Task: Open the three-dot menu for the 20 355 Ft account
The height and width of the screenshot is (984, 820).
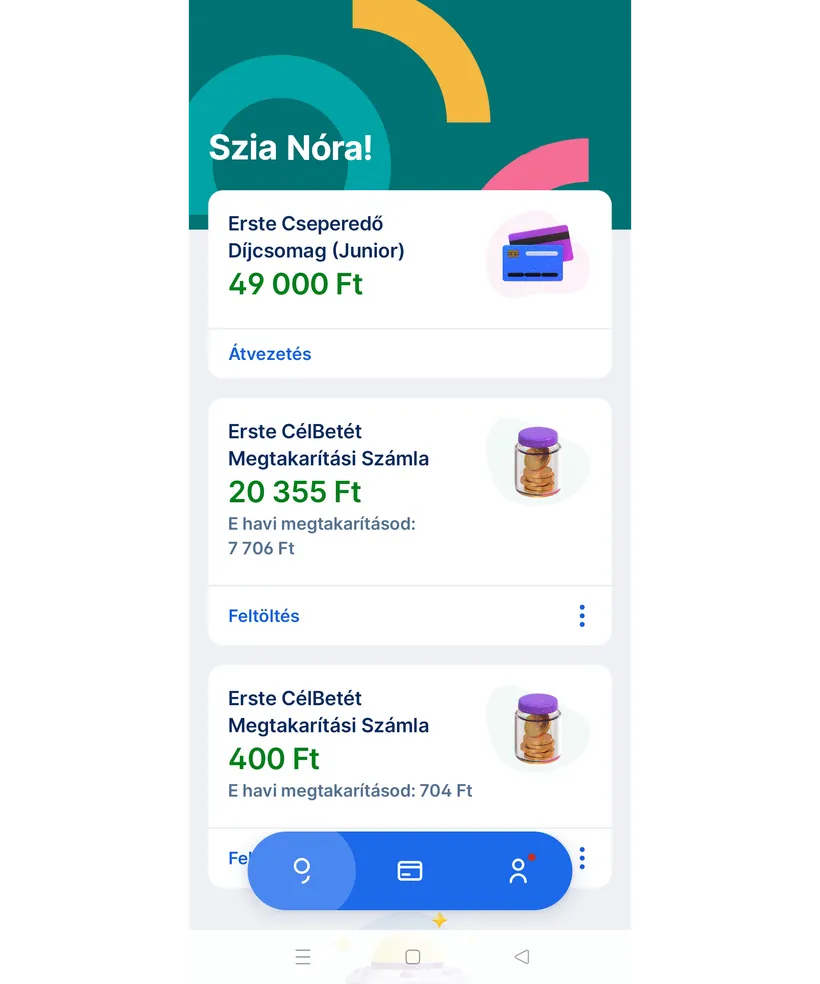Action: (x=582, y=616)
